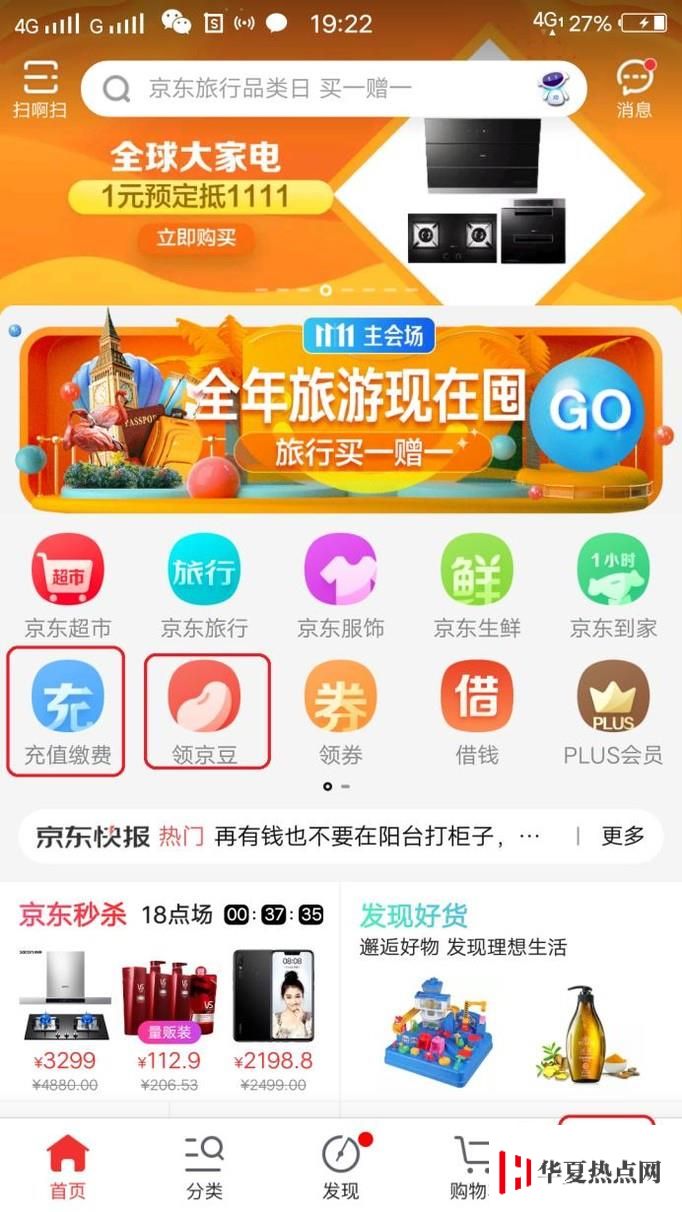This screenshot has width=682, height=1212.
Task: Open 京东超市
Action: tap(68, 585)
